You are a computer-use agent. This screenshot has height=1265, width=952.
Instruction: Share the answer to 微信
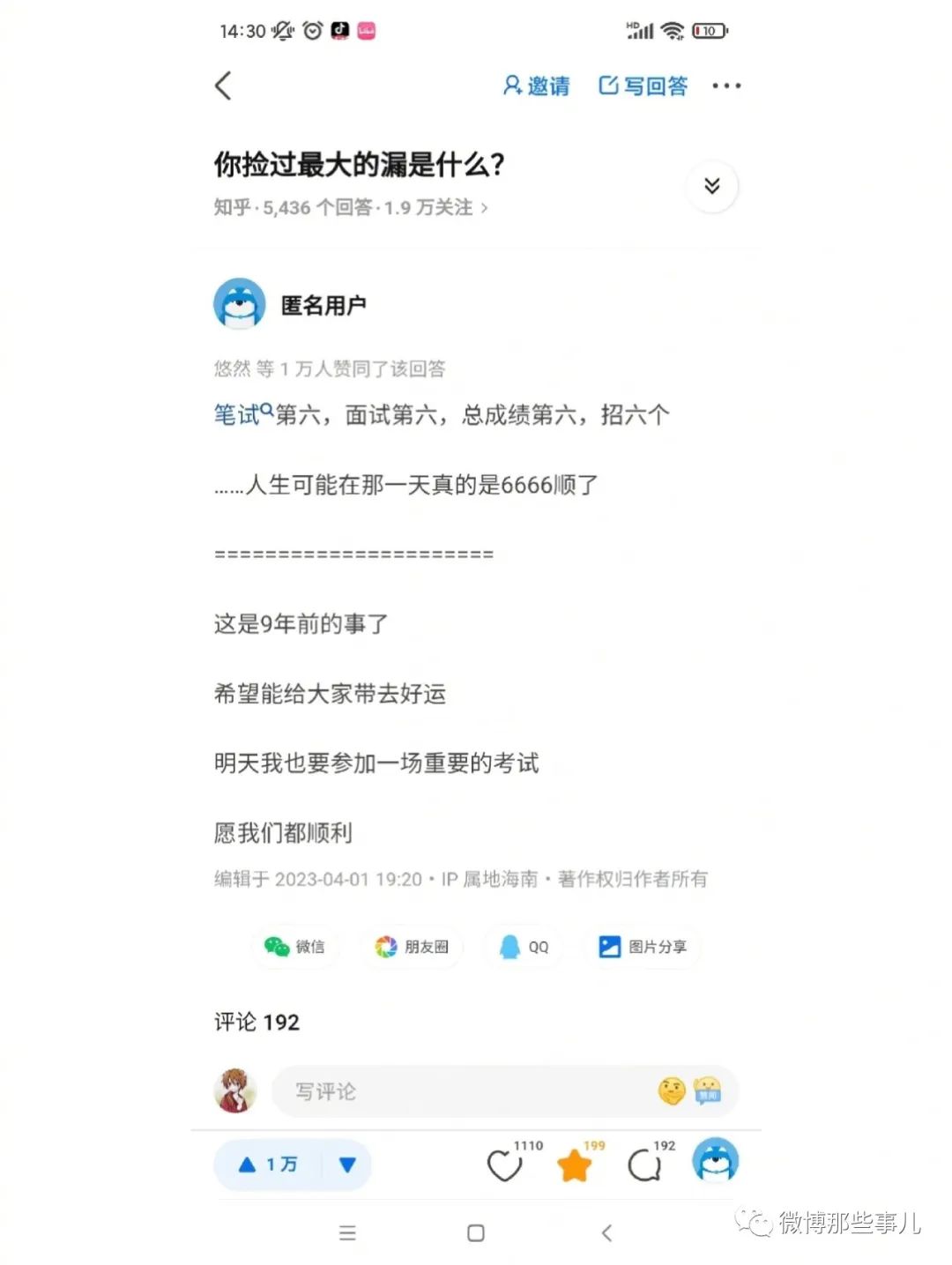(x=294, y=947)
